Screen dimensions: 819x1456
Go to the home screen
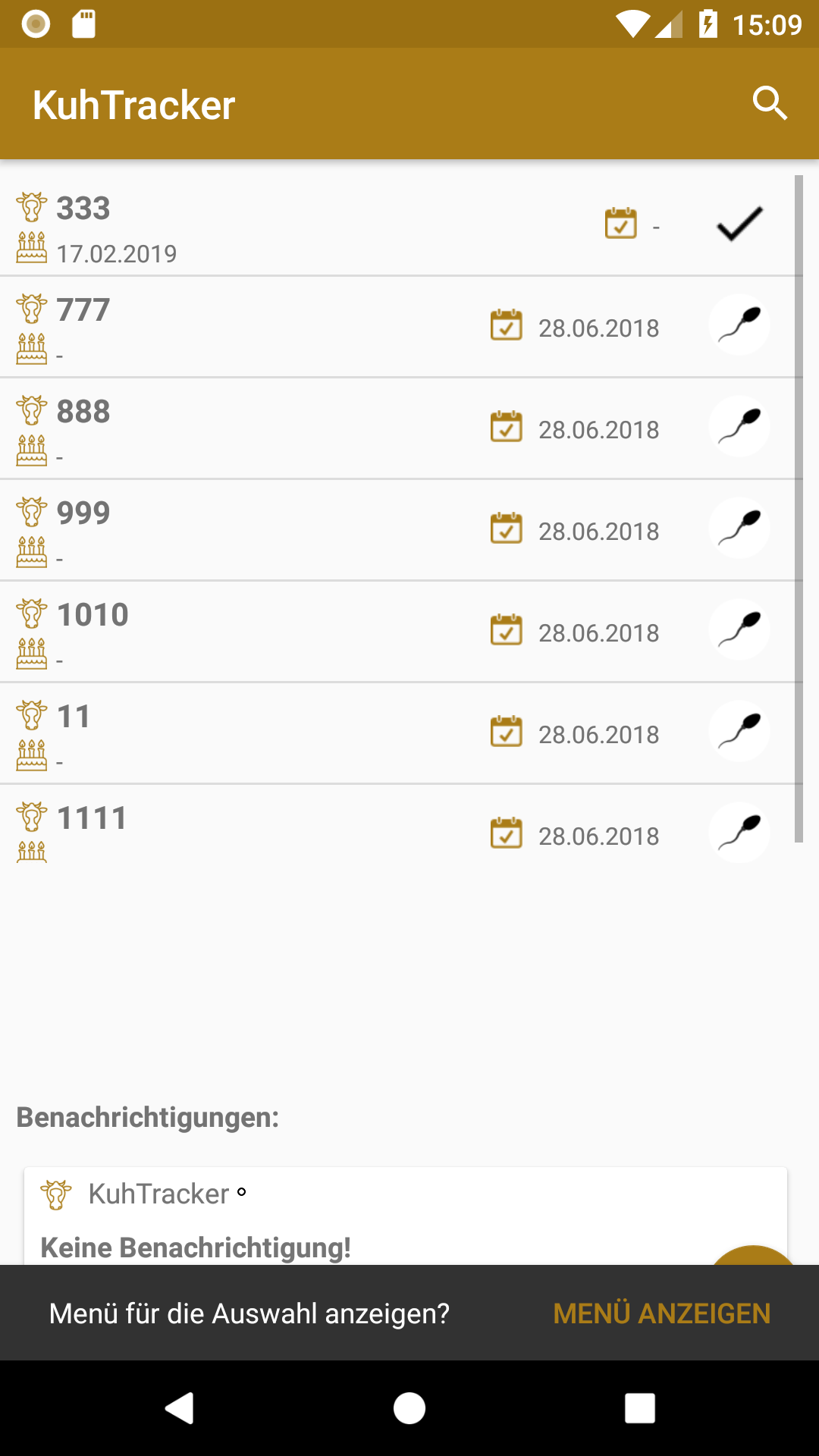(x=409, y=1409)
